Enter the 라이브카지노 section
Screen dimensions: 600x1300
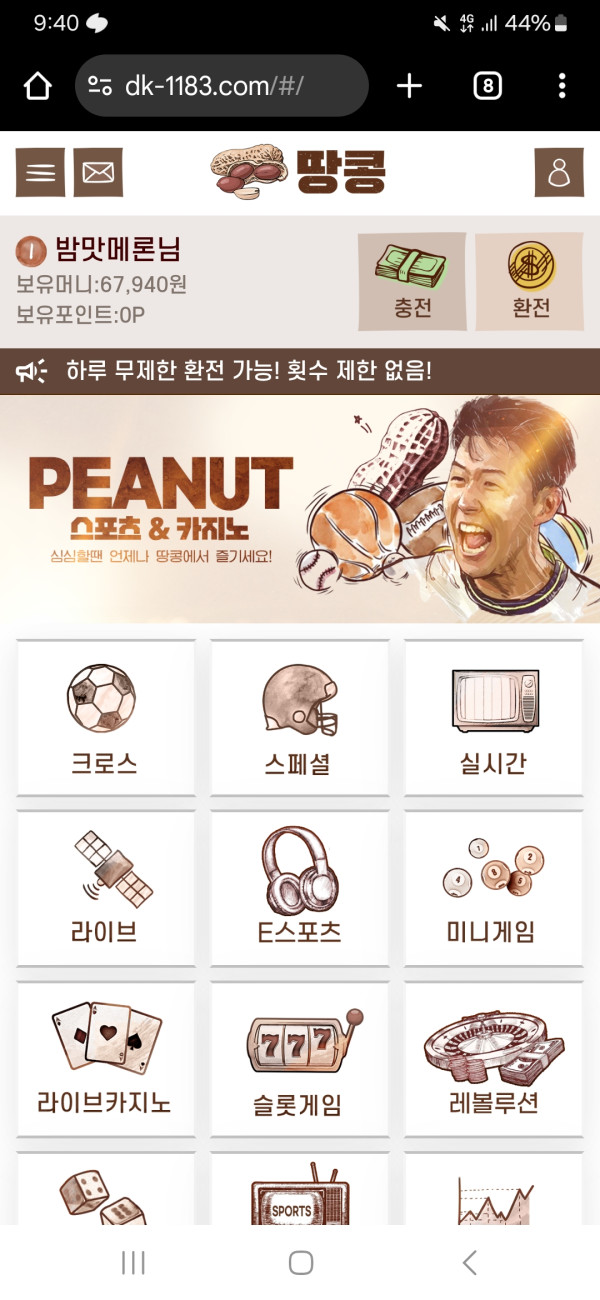105,1059
